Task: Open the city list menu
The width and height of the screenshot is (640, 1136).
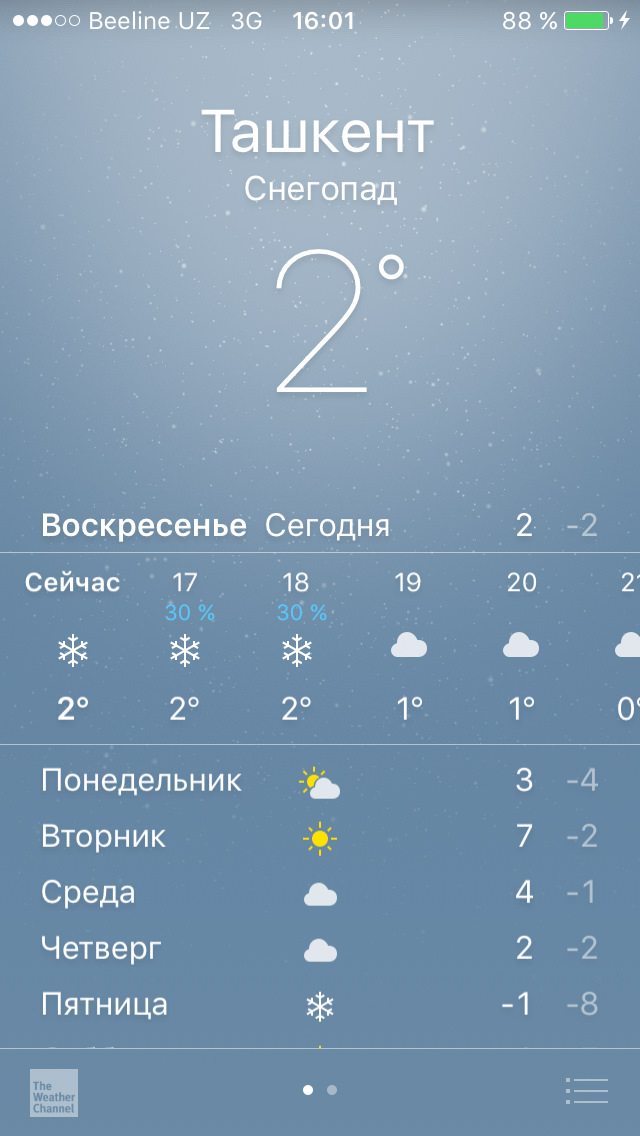Action: tap(586, 1090)
